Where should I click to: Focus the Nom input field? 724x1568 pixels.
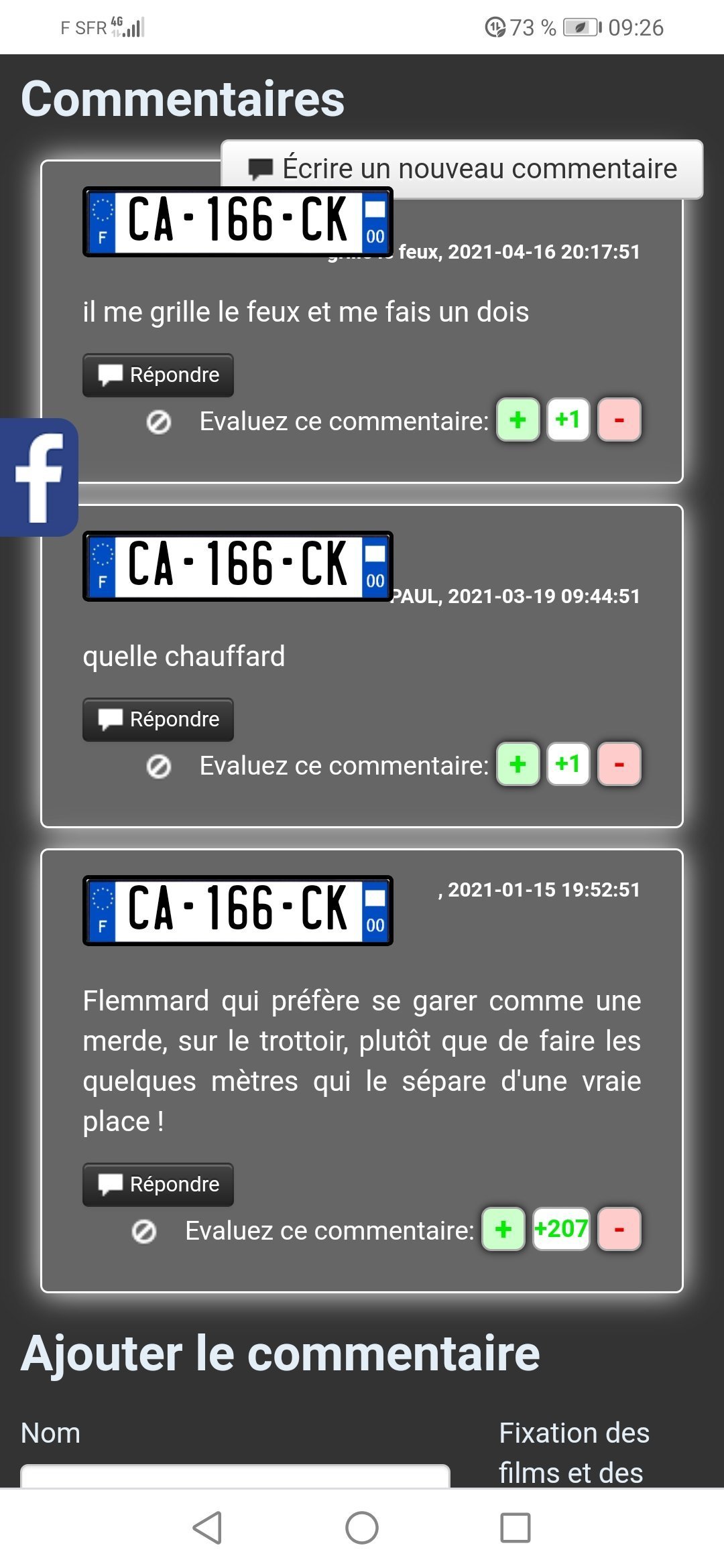click(235, 1476)
